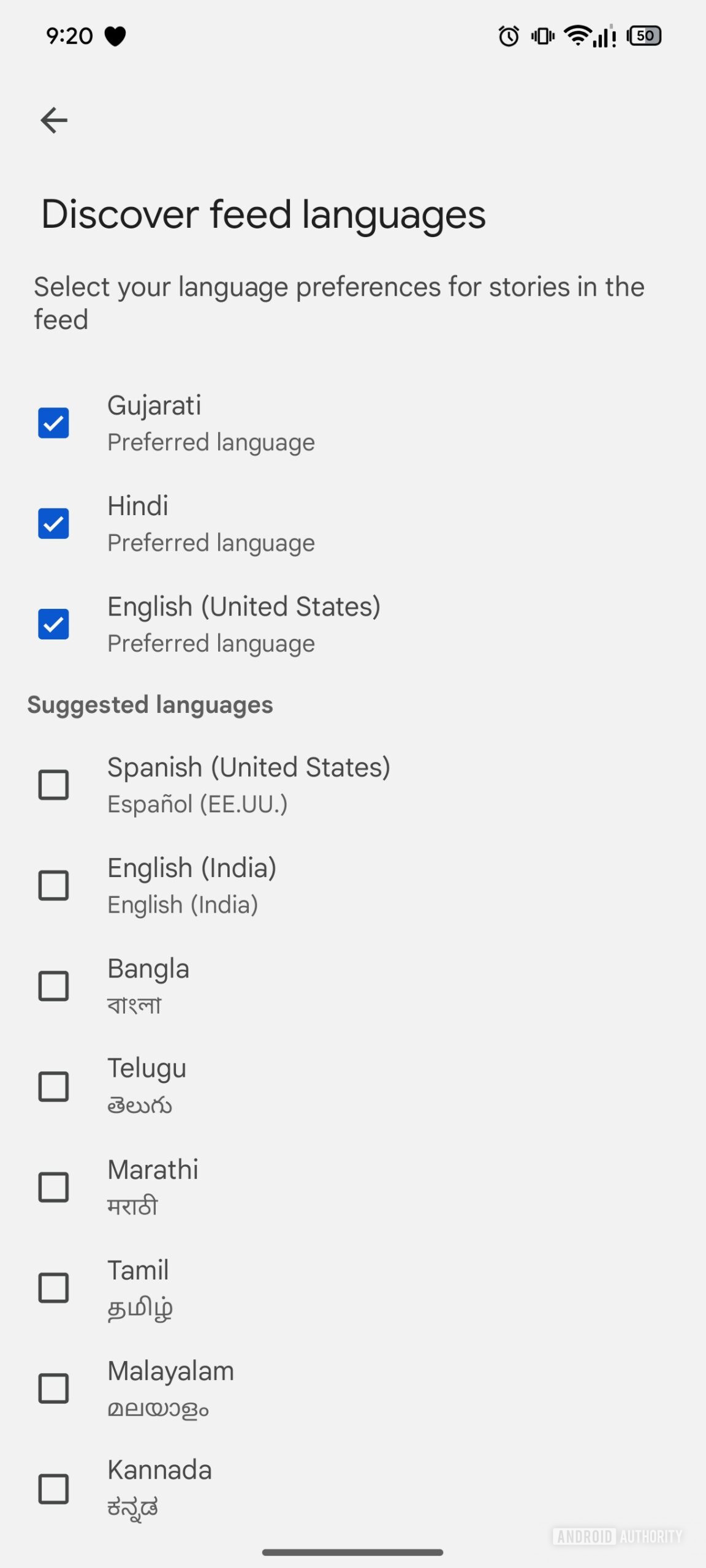706x1568 pixels.
Task: Select the Tamil language option
Action: pyautogui.click(x=53, y=1287)
